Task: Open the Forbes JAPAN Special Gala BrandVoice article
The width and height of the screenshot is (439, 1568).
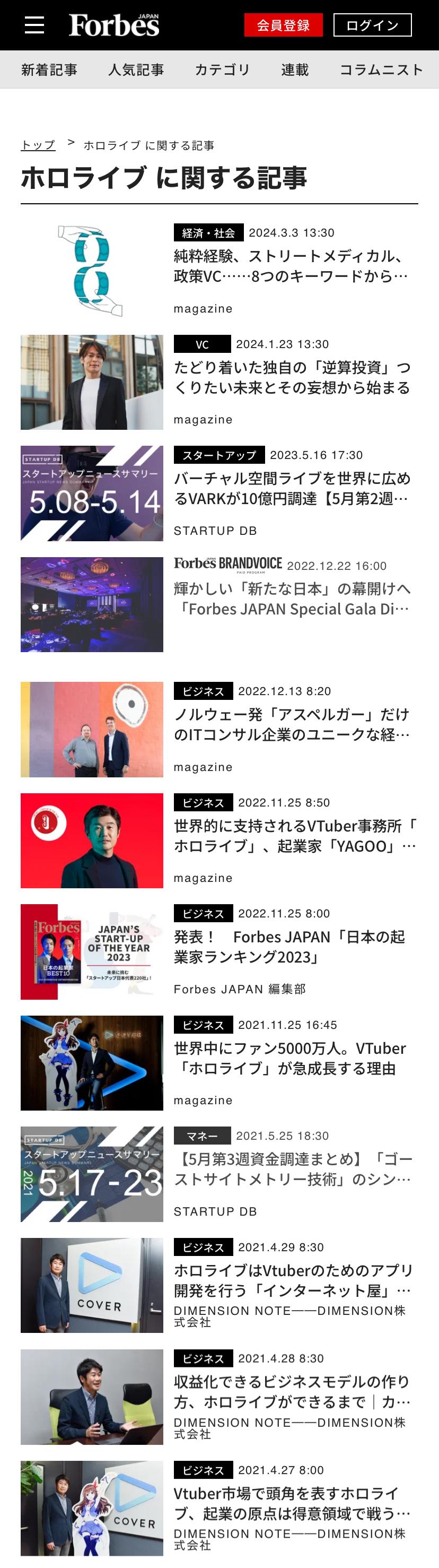Action: (x=291, y=599)
